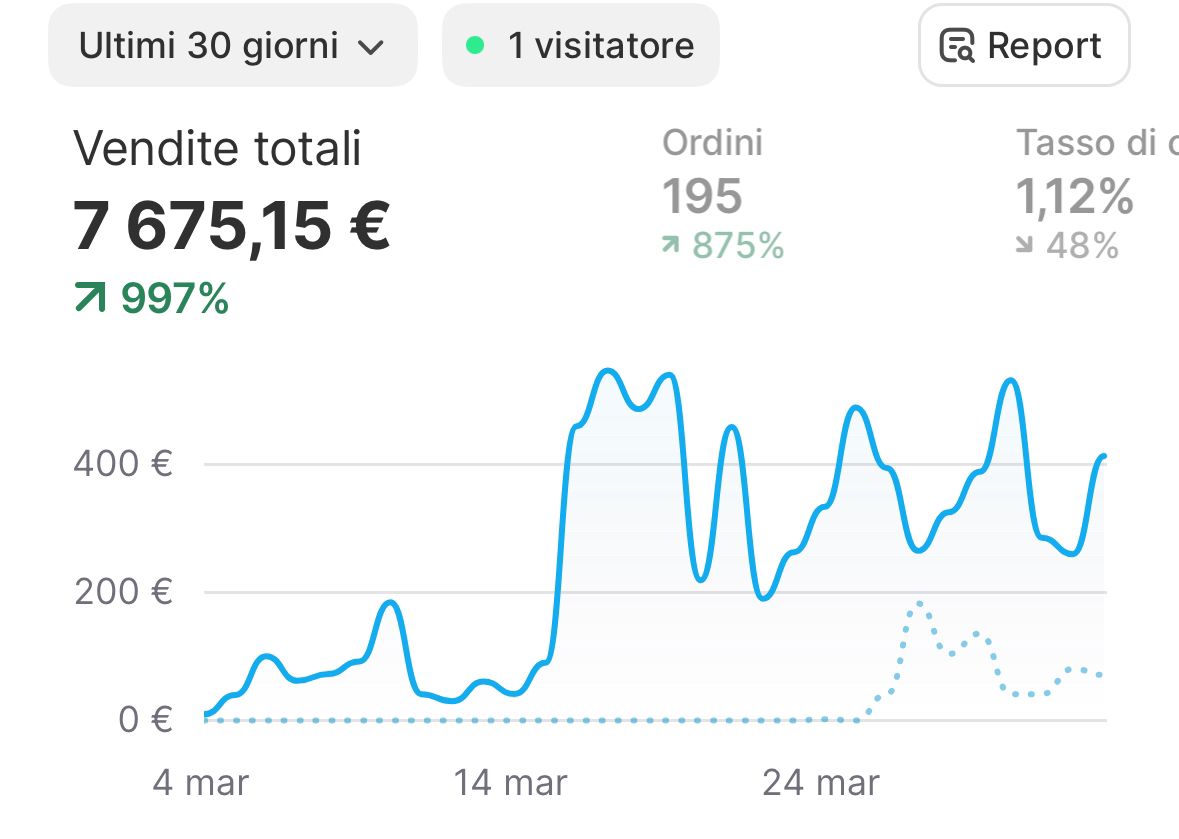This screenshot has height=839, width=1179.
Task: Open the Report button
Action: click(x=1023, y=46)
